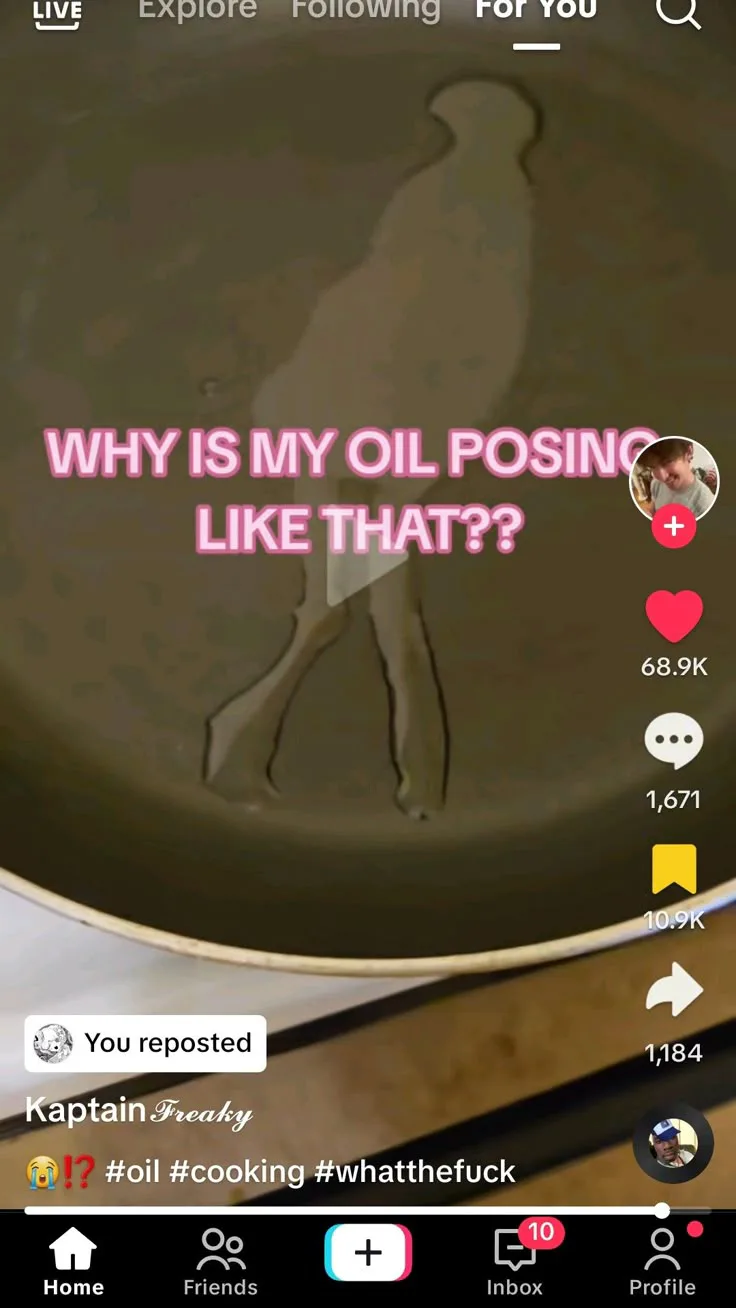Viewport: 736px width, 1308px height.
Task: Switch to the Profile tab
Action: pyautogui.click(x=662, y=1262)
